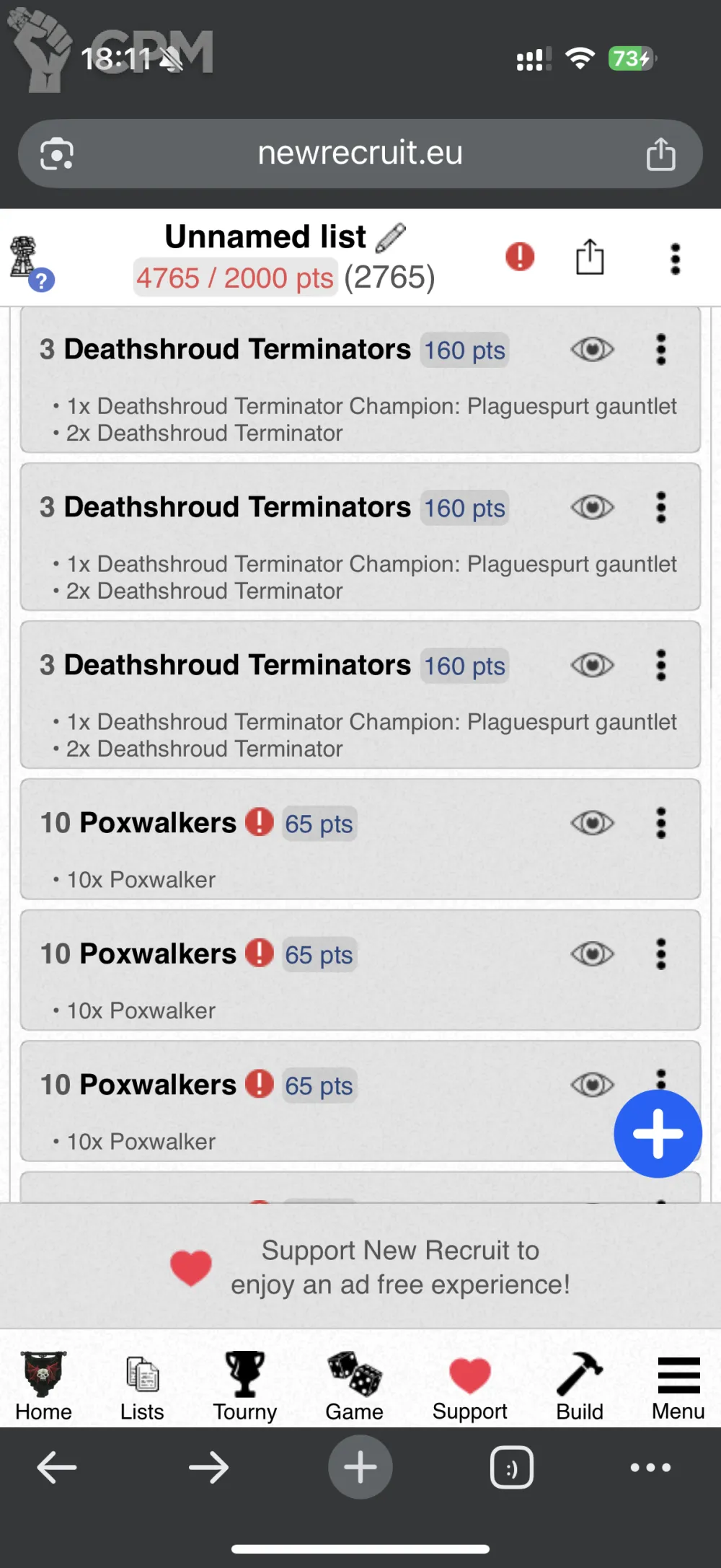Viewport: 721px width, 1568px height.
Task: Open the Support tab with heart icon
Action: coord(469,1386)
